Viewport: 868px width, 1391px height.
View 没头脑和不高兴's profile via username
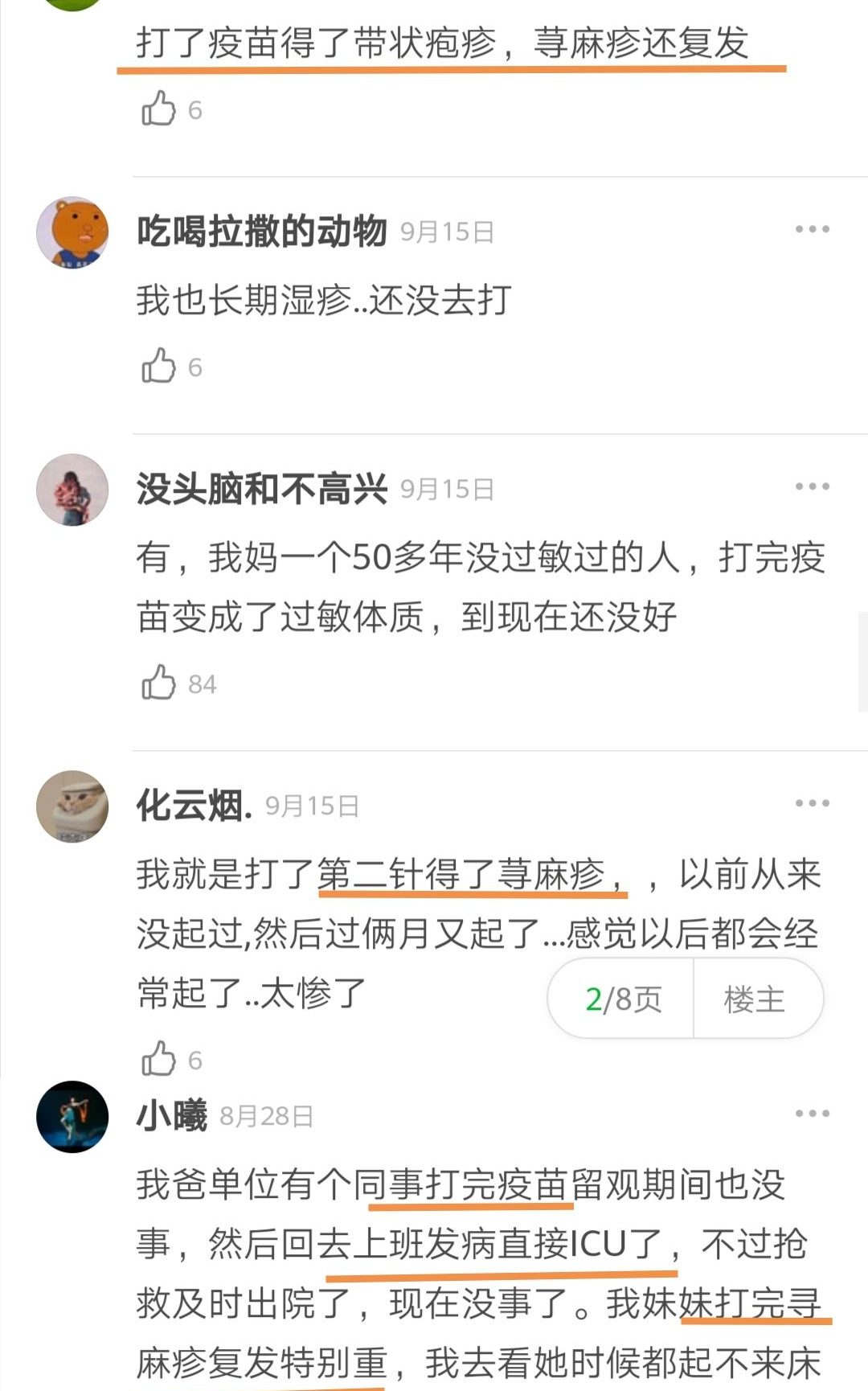coord(261,489)
